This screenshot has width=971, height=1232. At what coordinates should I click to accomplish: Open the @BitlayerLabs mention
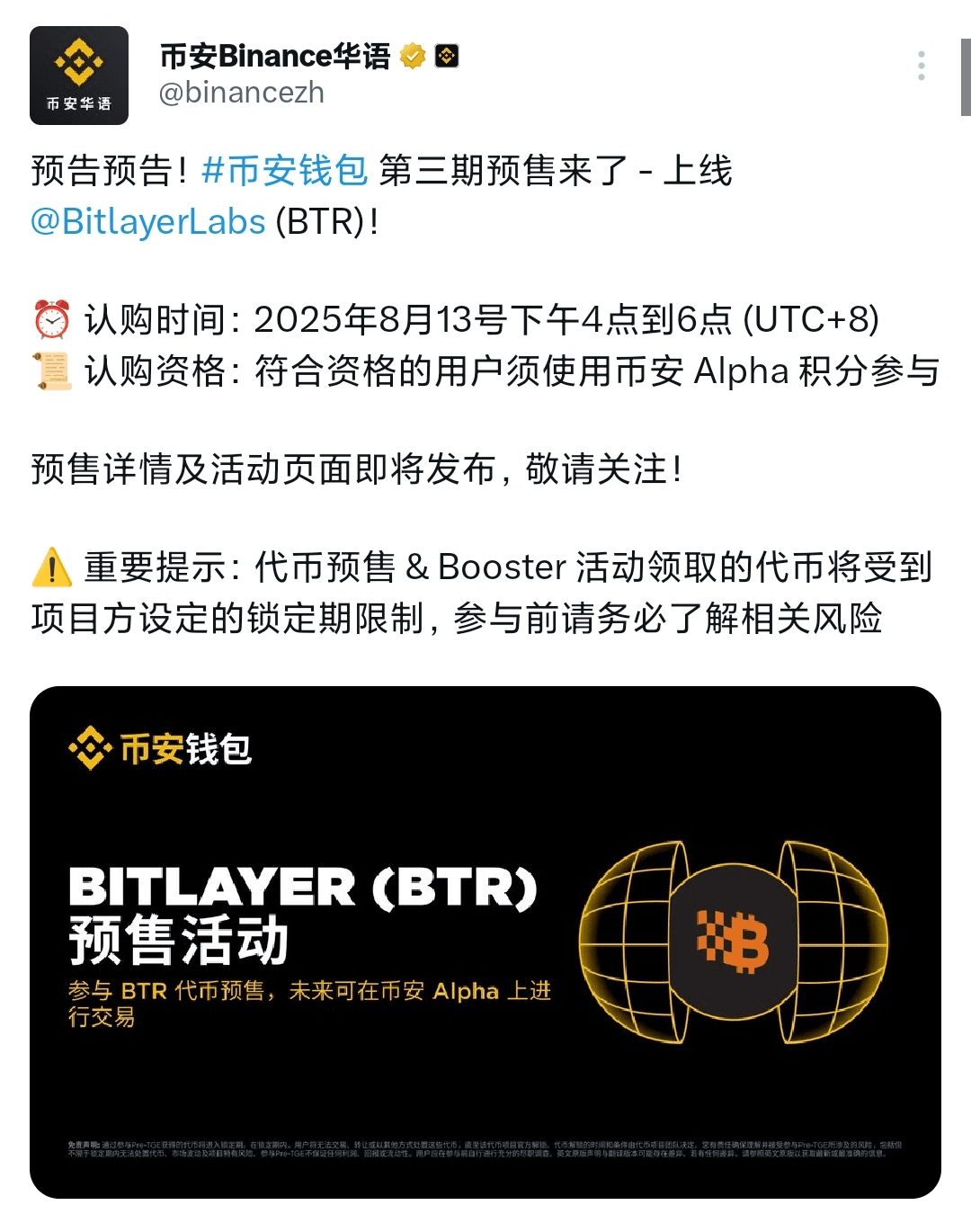click(x=148, y=221)
